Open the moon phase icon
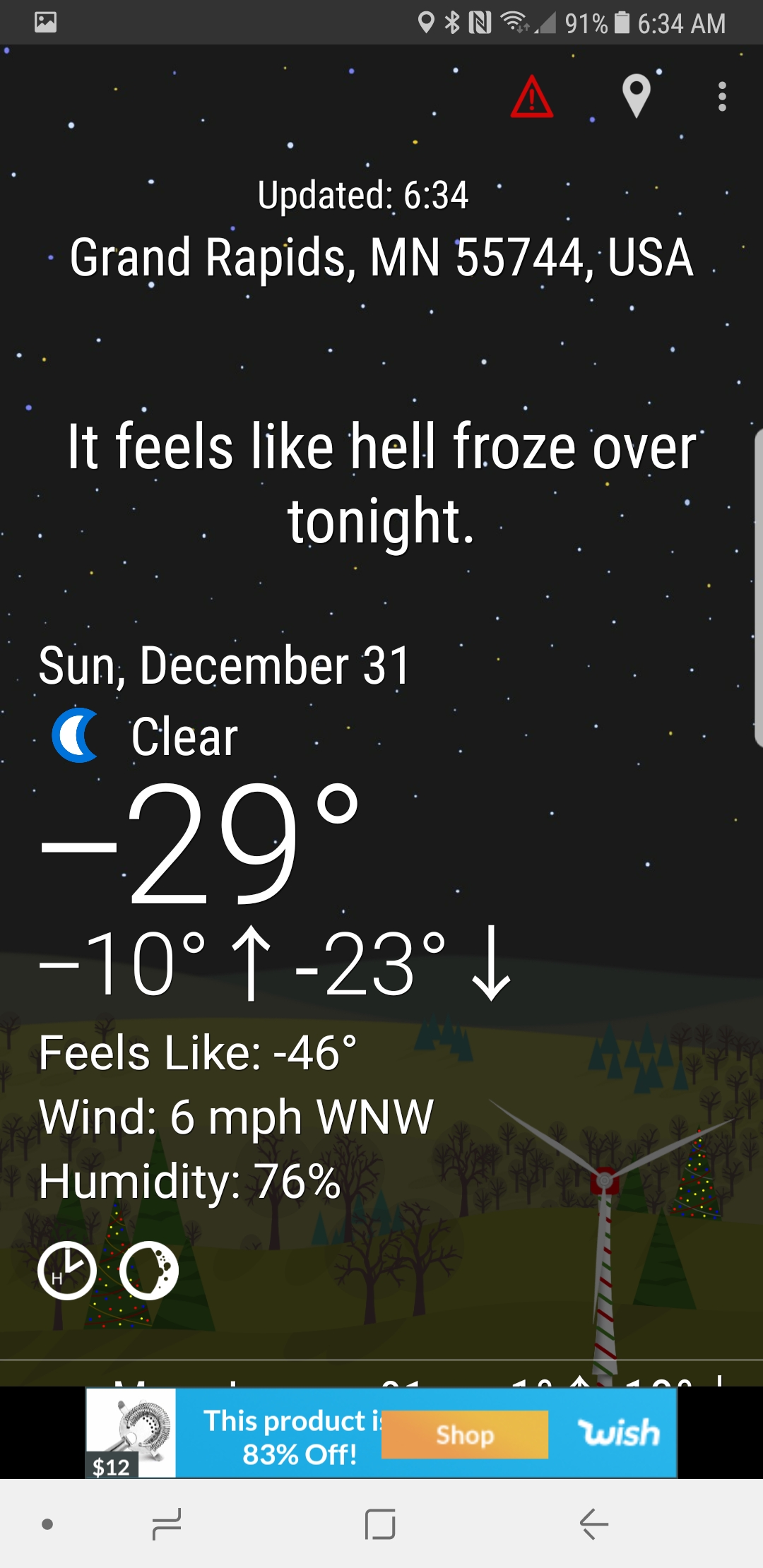Screen dimensions: 763x1568 click(x=149, y=1271)
